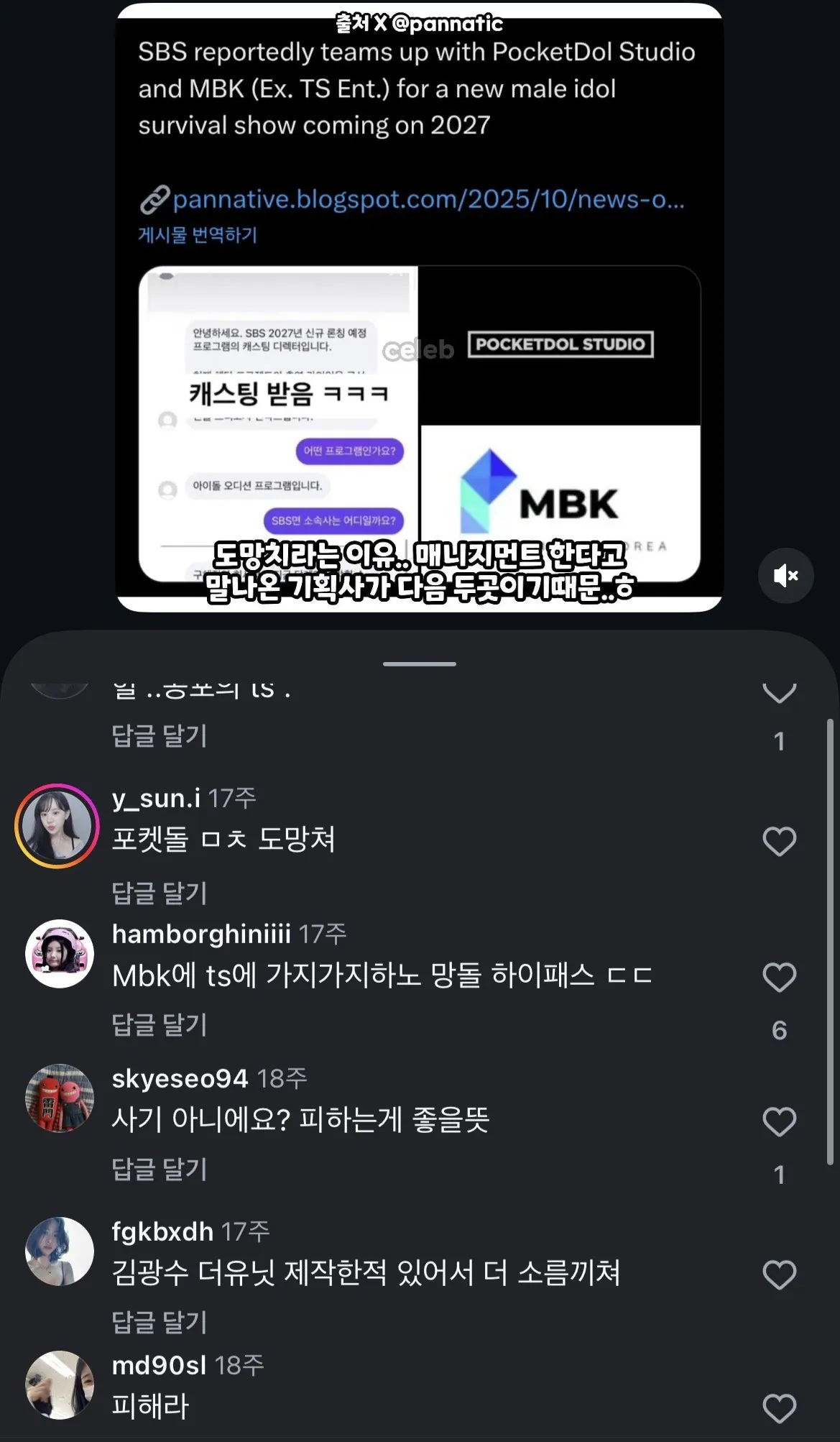View fgkbxdh's username profile

(162, 1231)
